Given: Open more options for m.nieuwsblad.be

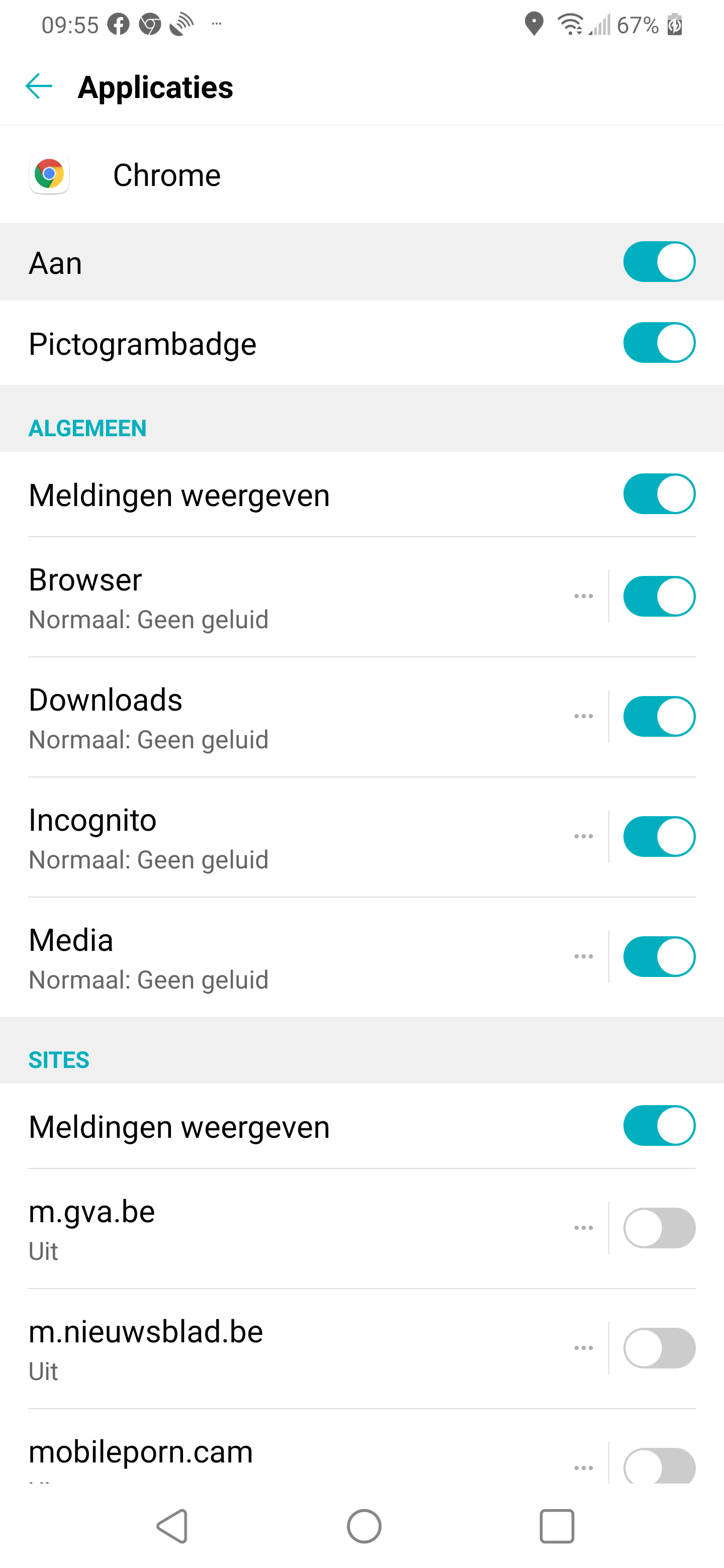Looking at the screenshot, I should click(x=583, y=1348).
